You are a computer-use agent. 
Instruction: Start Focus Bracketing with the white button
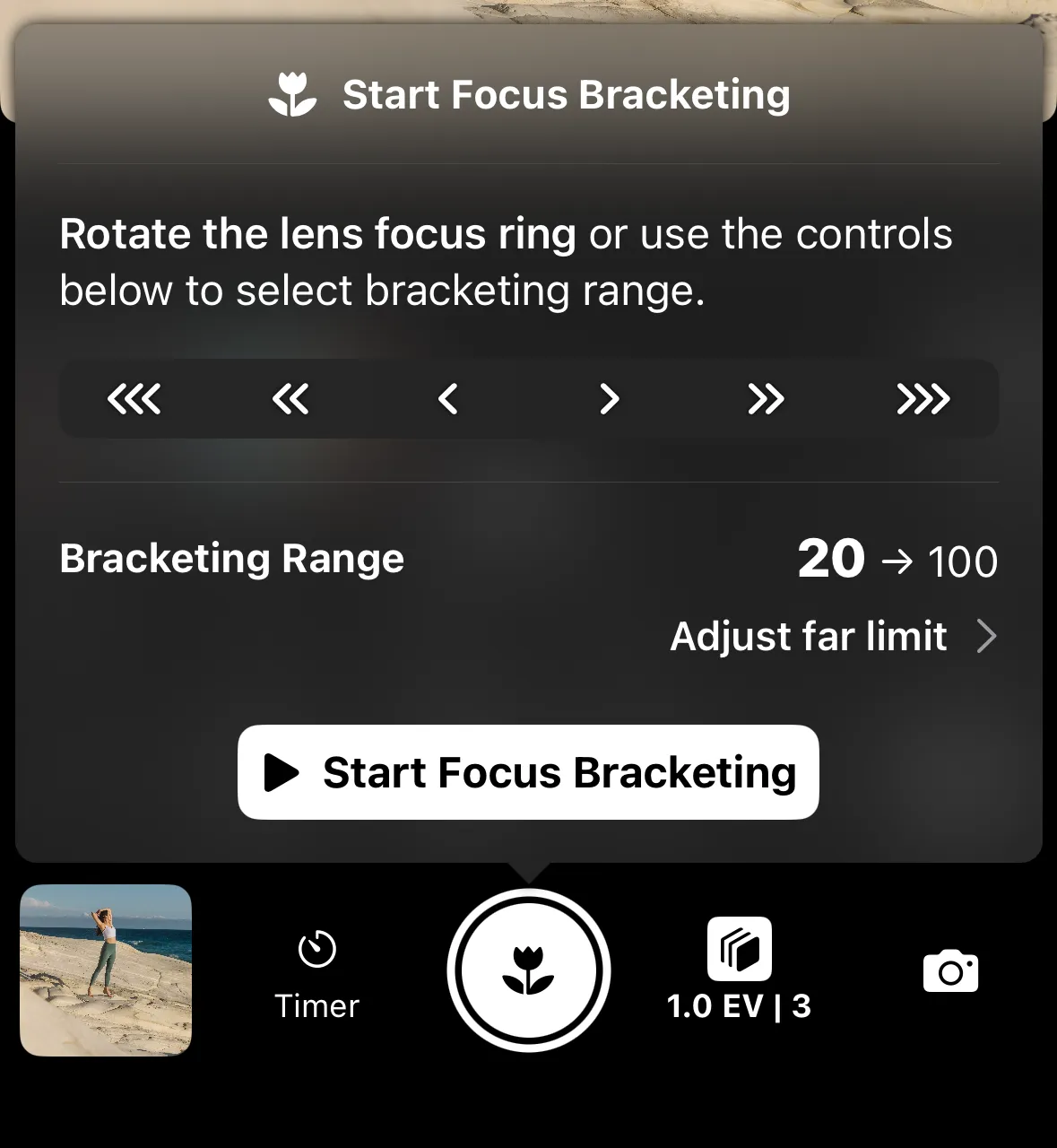[x=528, y=772]
